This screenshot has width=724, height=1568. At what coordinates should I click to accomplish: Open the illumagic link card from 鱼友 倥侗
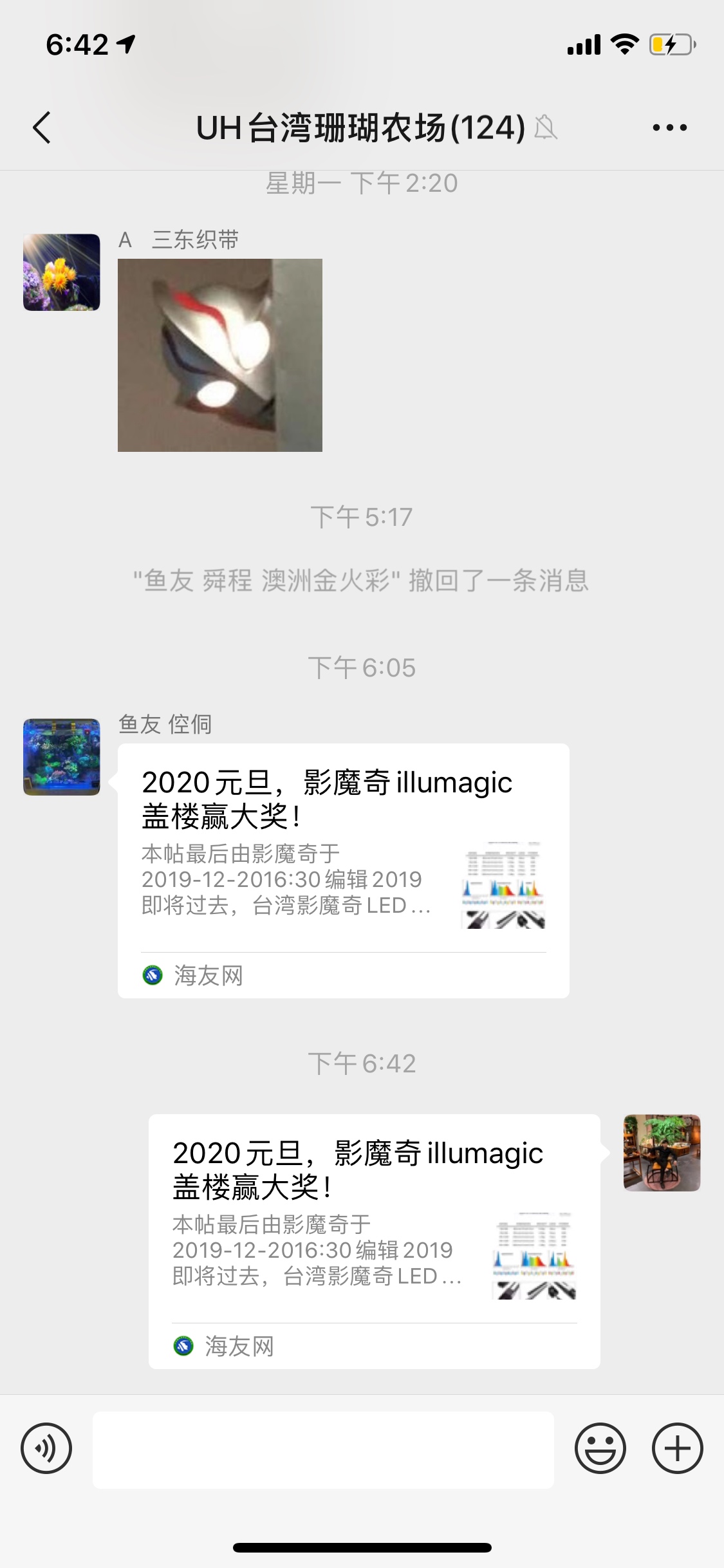(343, 870)
